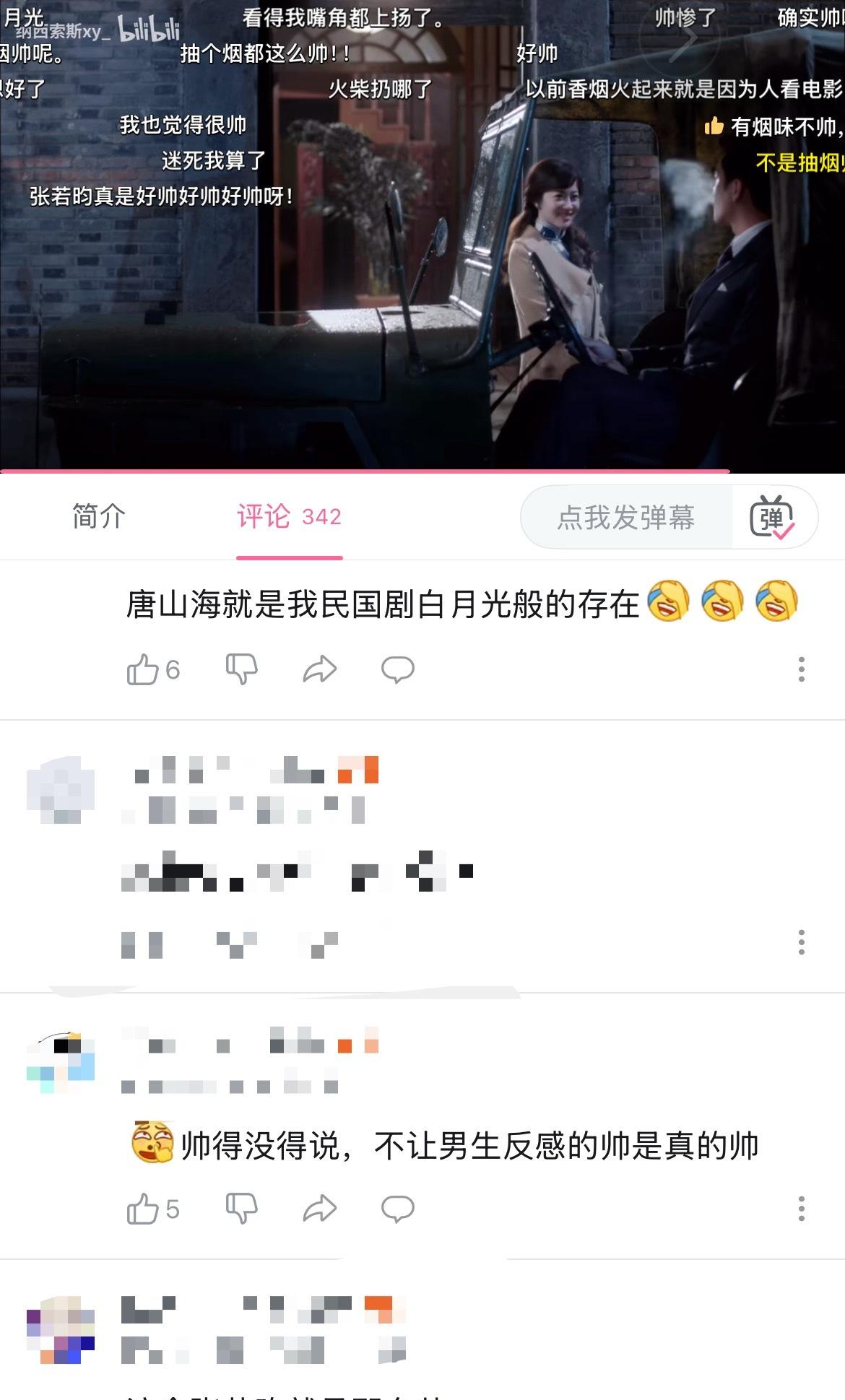Image resolution: width=845 pixels, height=1400 pixels.
Task: Open more options for 帅得没得说 comment
Action: point(801,1209)
